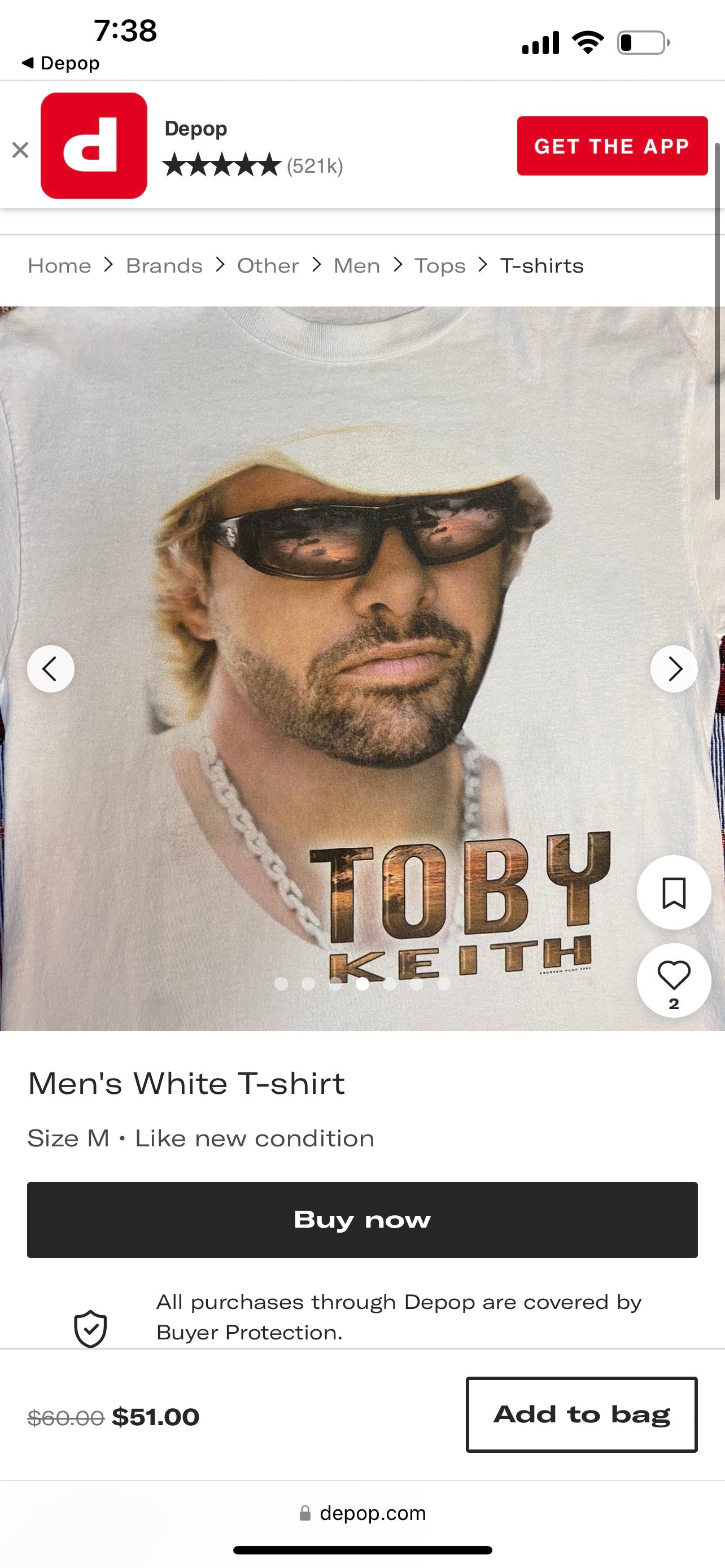Open Men breadcrumb link

(357, 265)
